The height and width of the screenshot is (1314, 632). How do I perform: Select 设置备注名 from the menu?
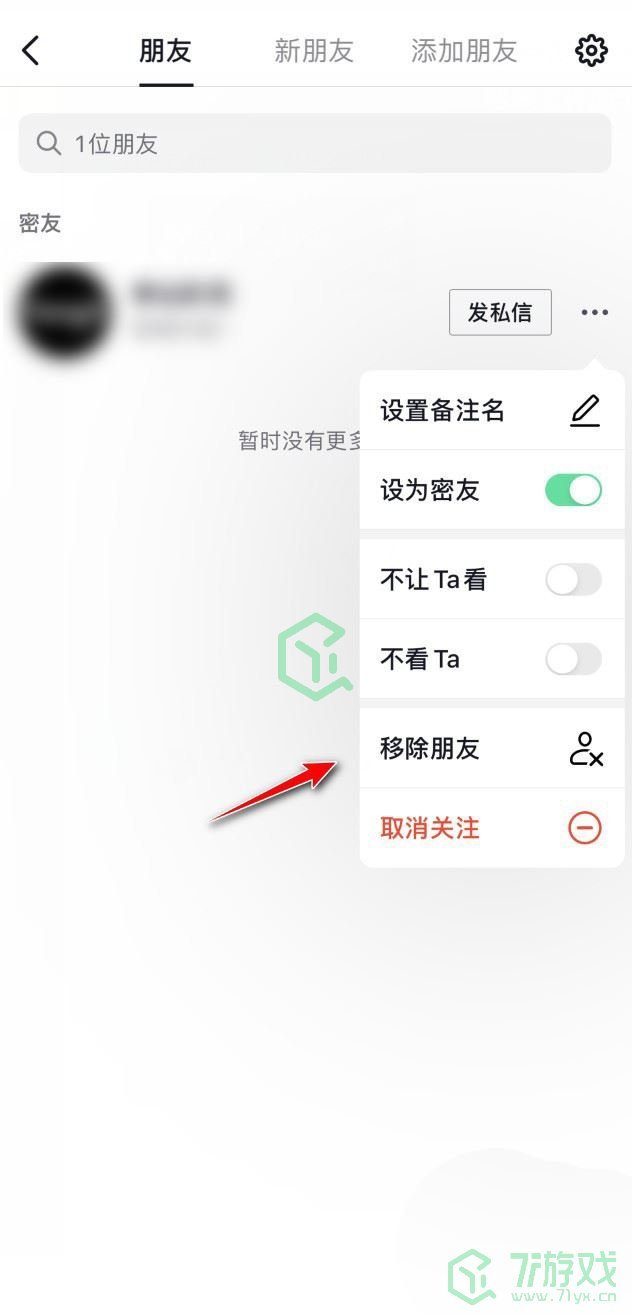pyautogui.click(x=490, y=411)
